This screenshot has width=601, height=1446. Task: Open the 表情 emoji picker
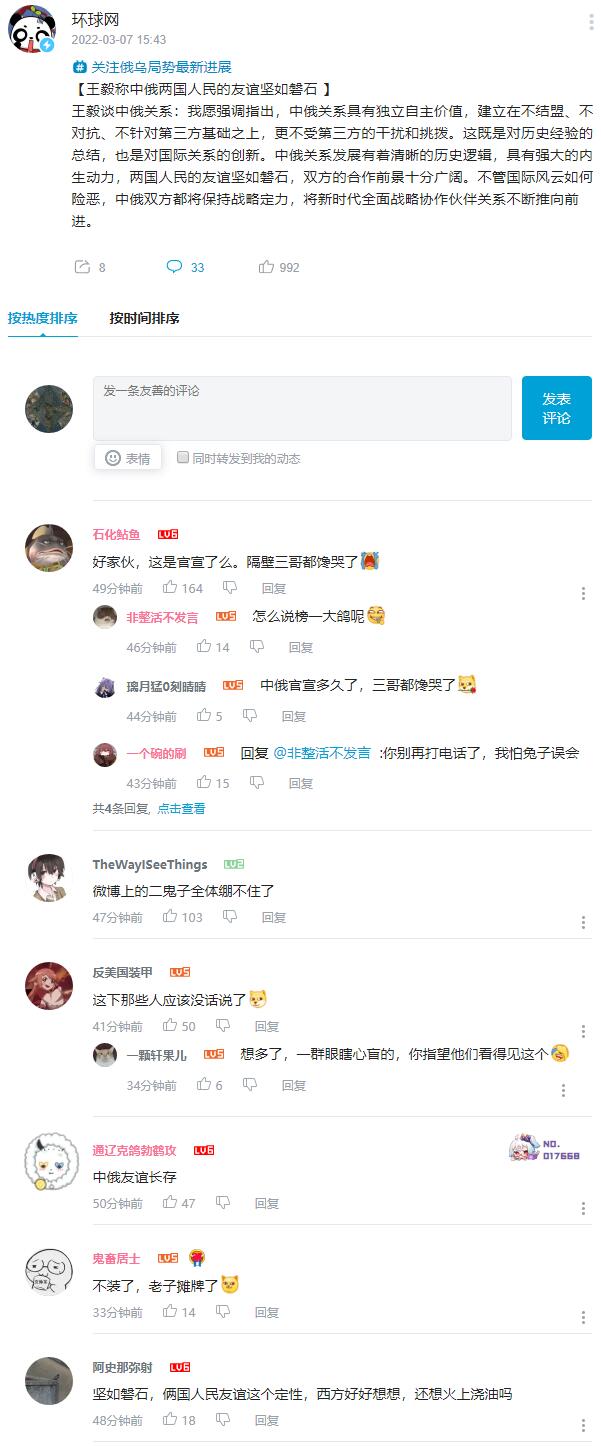pos(128,458)
